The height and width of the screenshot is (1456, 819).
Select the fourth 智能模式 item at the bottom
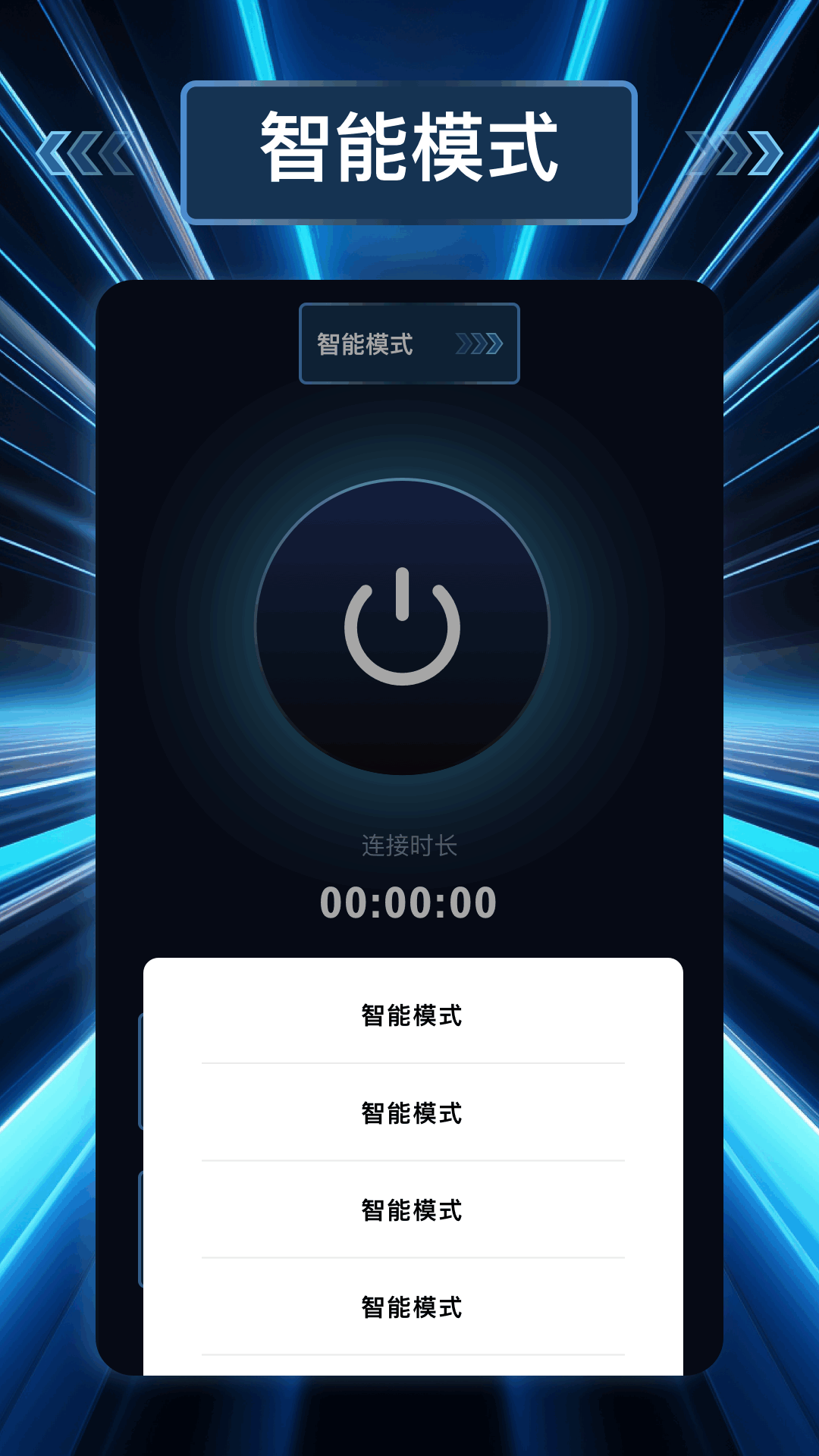click(409, 1307)
